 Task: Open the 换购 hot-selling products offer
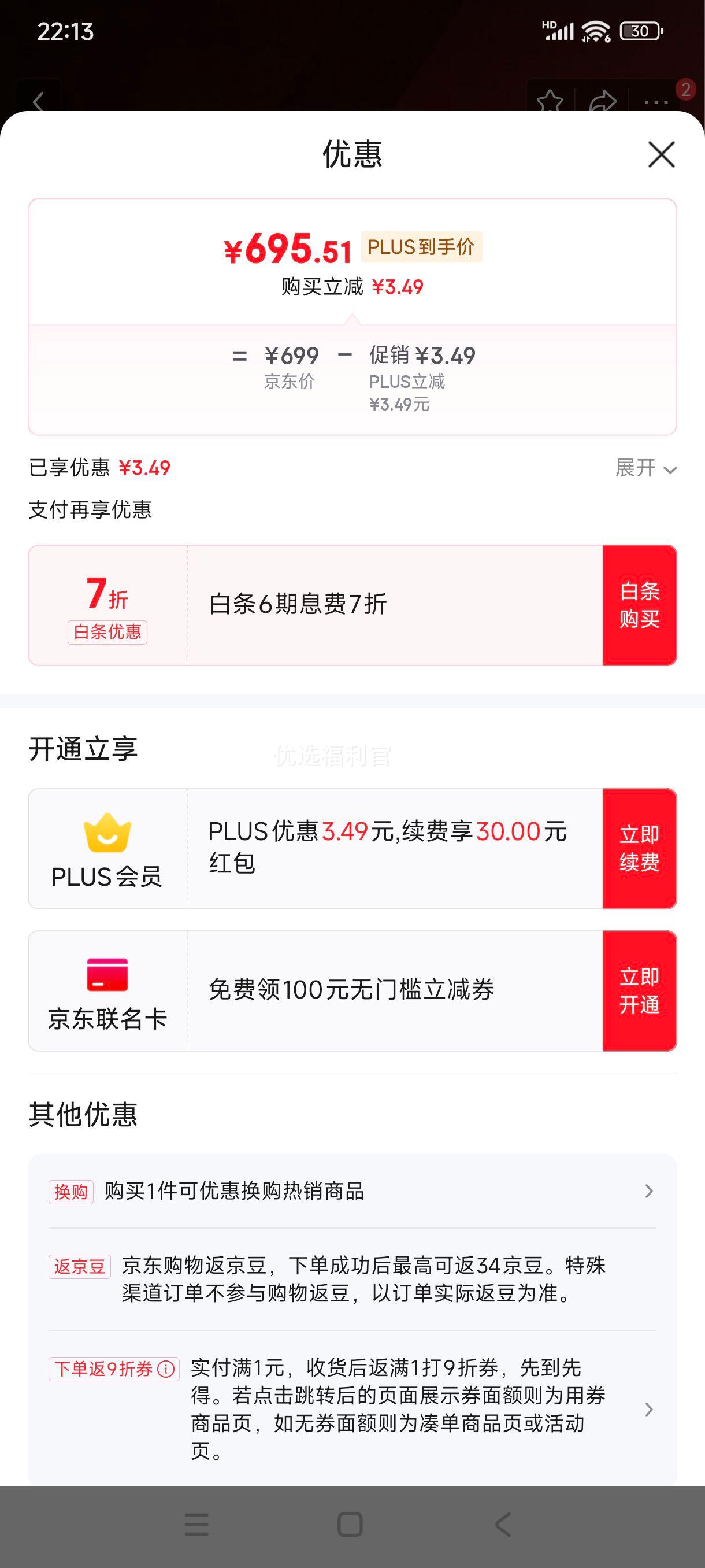point(352,1190)
